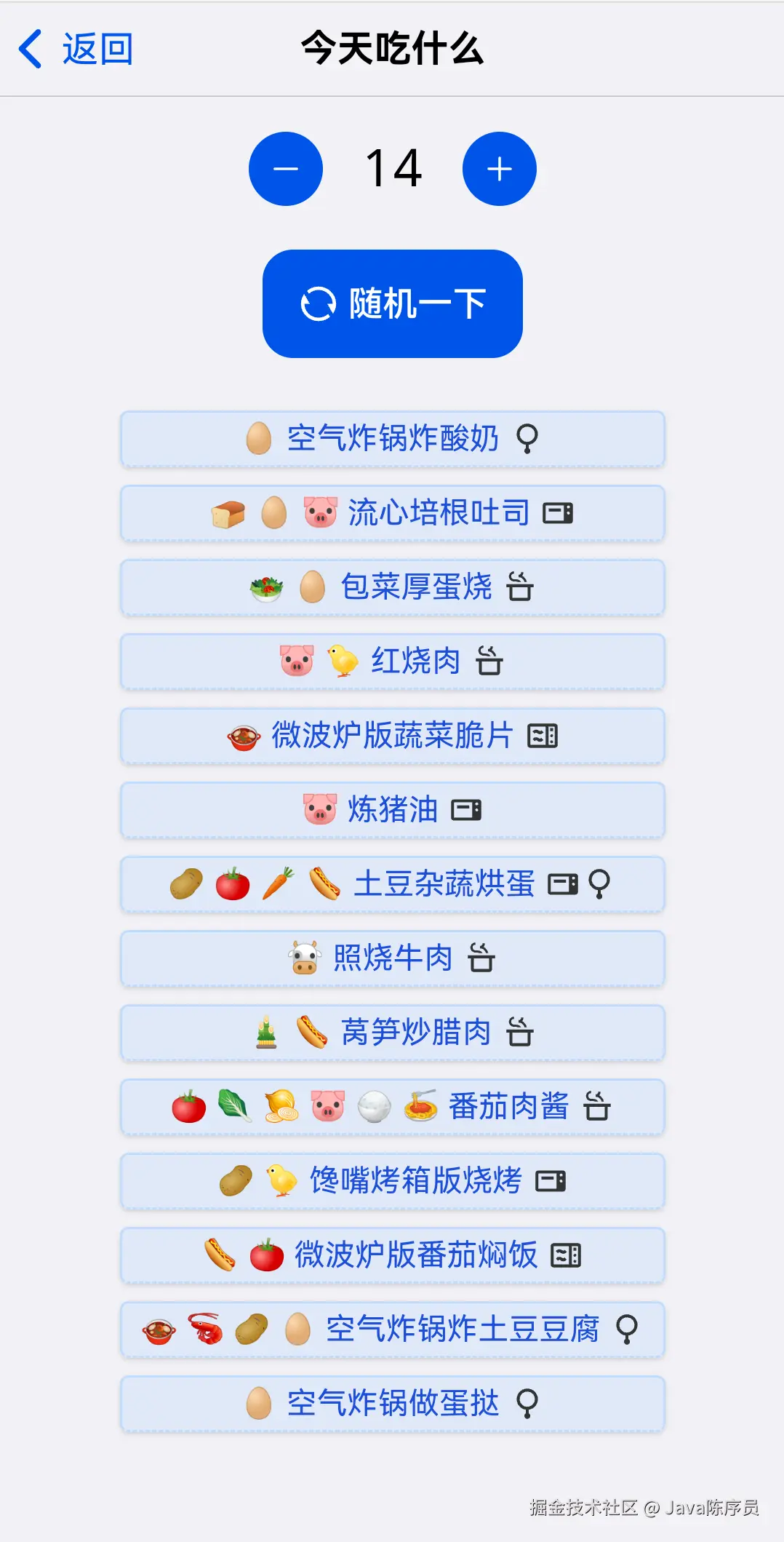The height and width of the screenshot is (1542, 784).
Task: Open the 空气炸锅炸酸奶 recipe
Action: coord(393,439)
